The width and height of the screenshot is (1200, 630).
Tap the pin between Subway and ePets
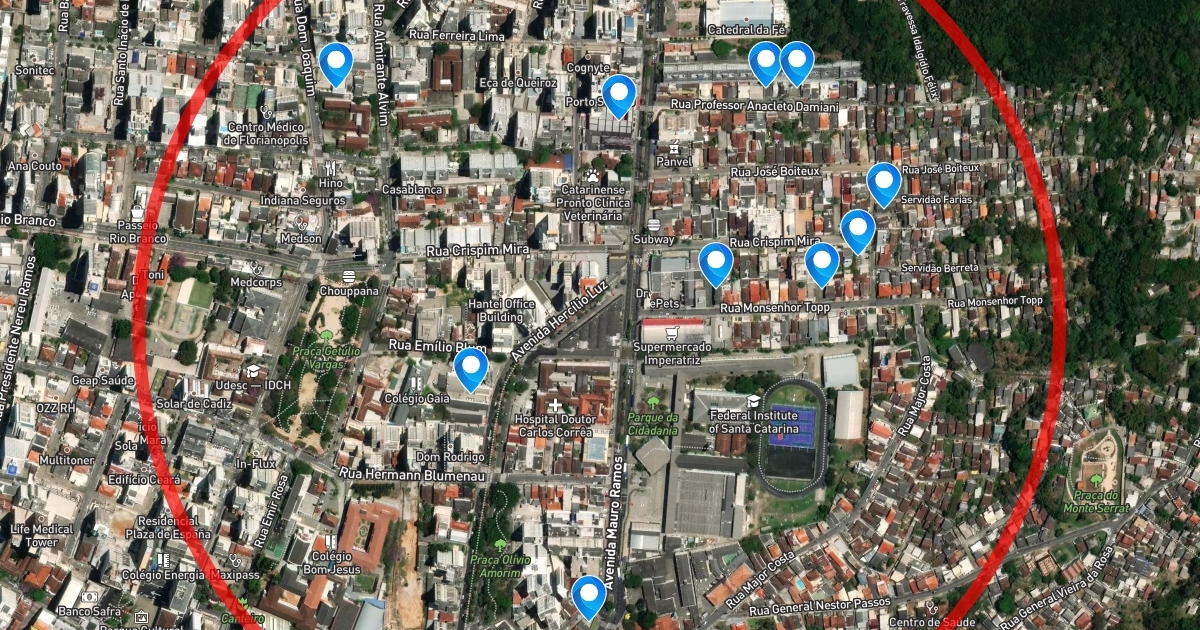pos(716,263)
